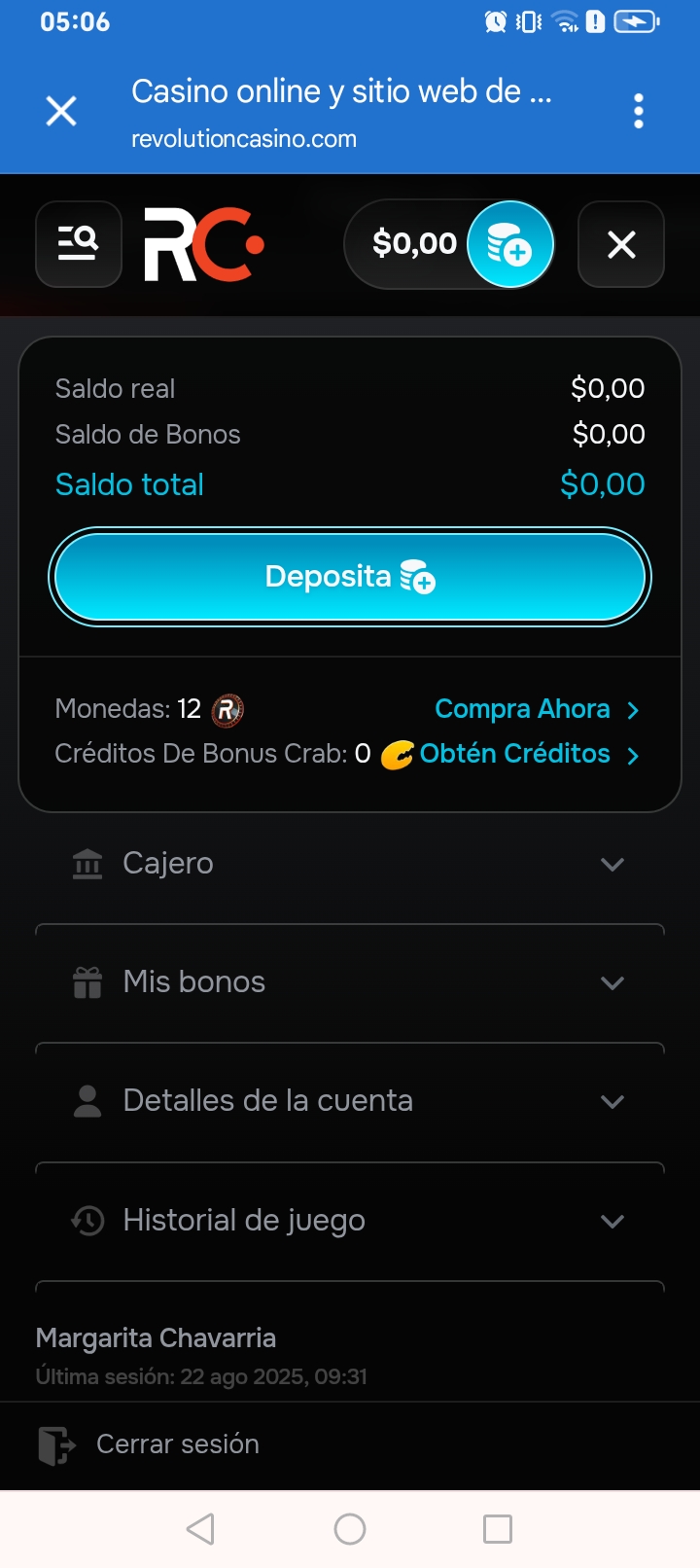Go to the system home screen
This screenshot has height=1568, width=700.
click(x=350, y=1529)
